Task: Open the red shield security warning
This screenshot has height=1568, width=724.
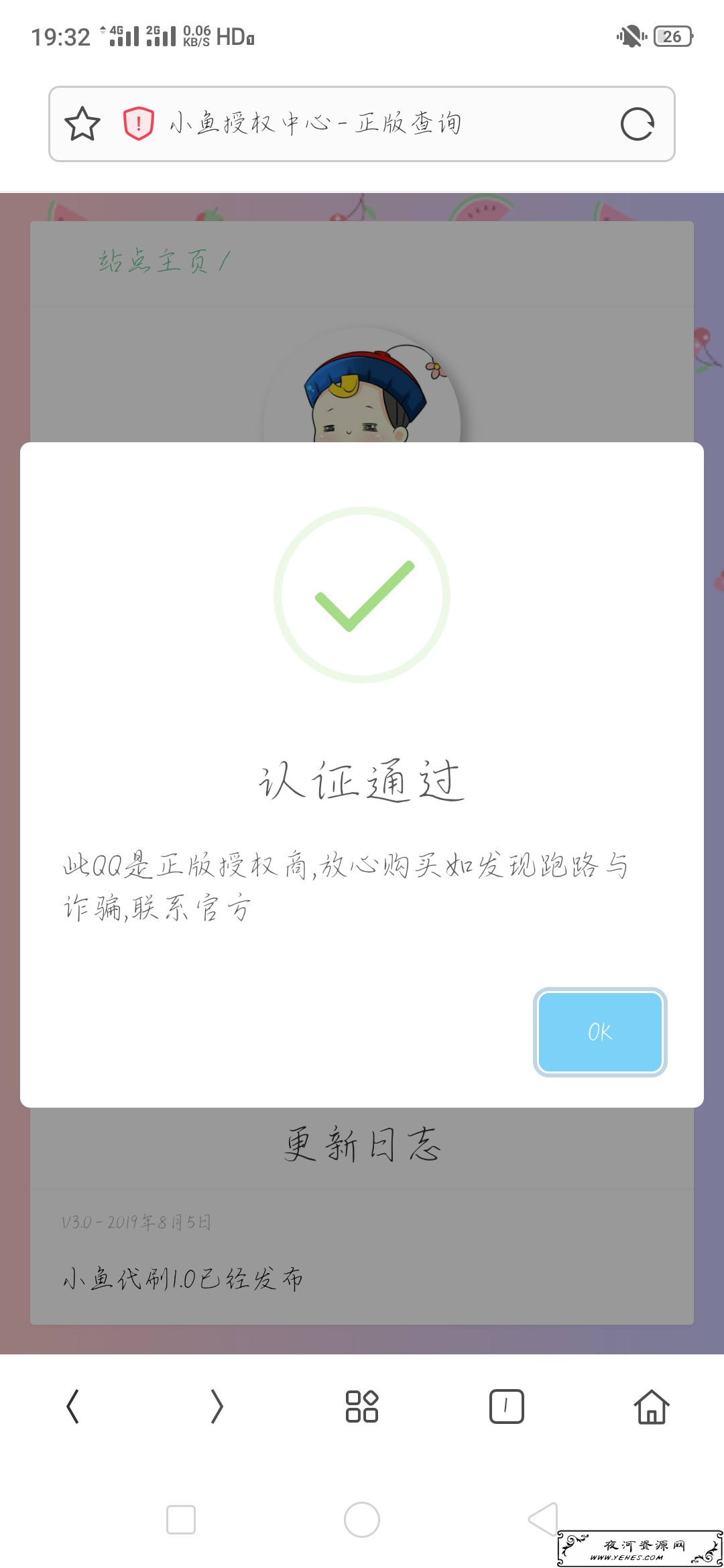Action: tap(139, 124)
